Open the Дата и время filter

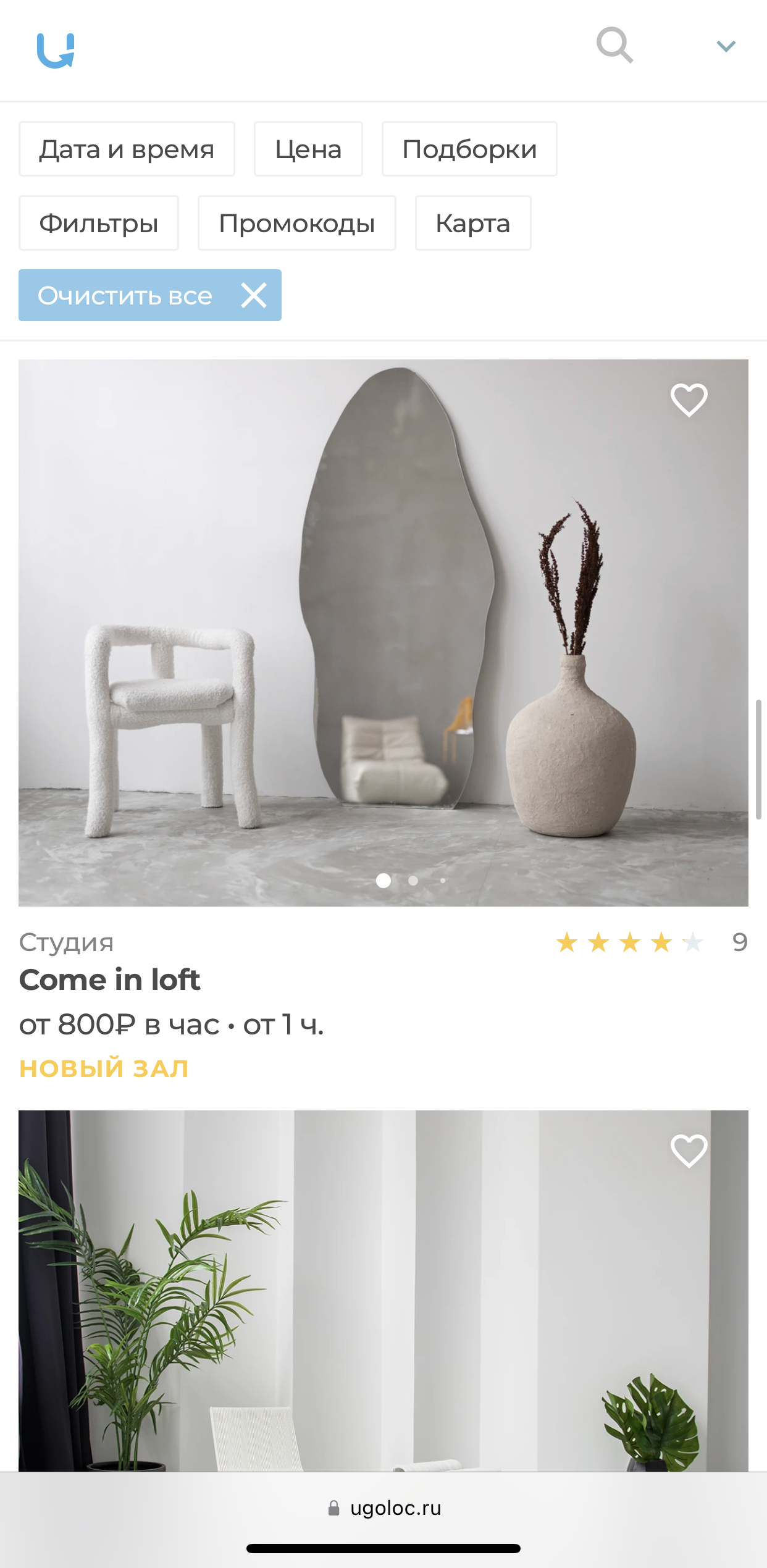(x=127, y=149)
